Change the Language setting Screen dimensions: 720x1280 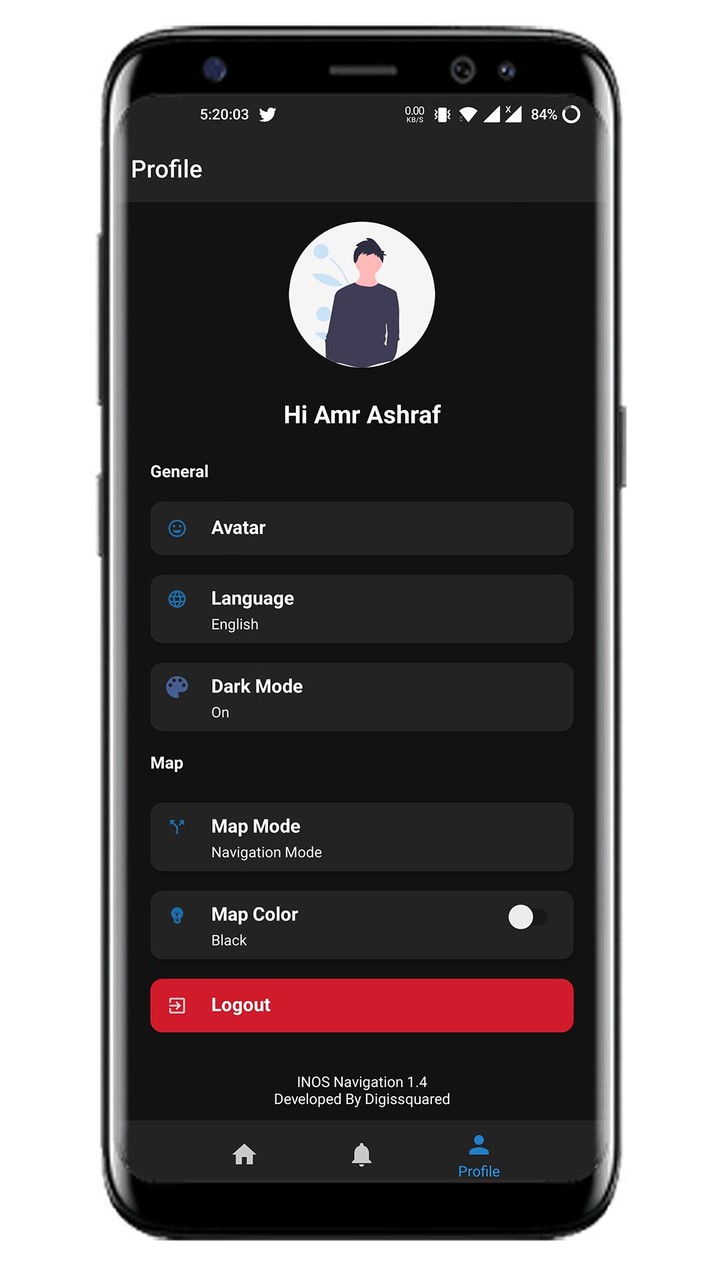click(x=361, y=609)
